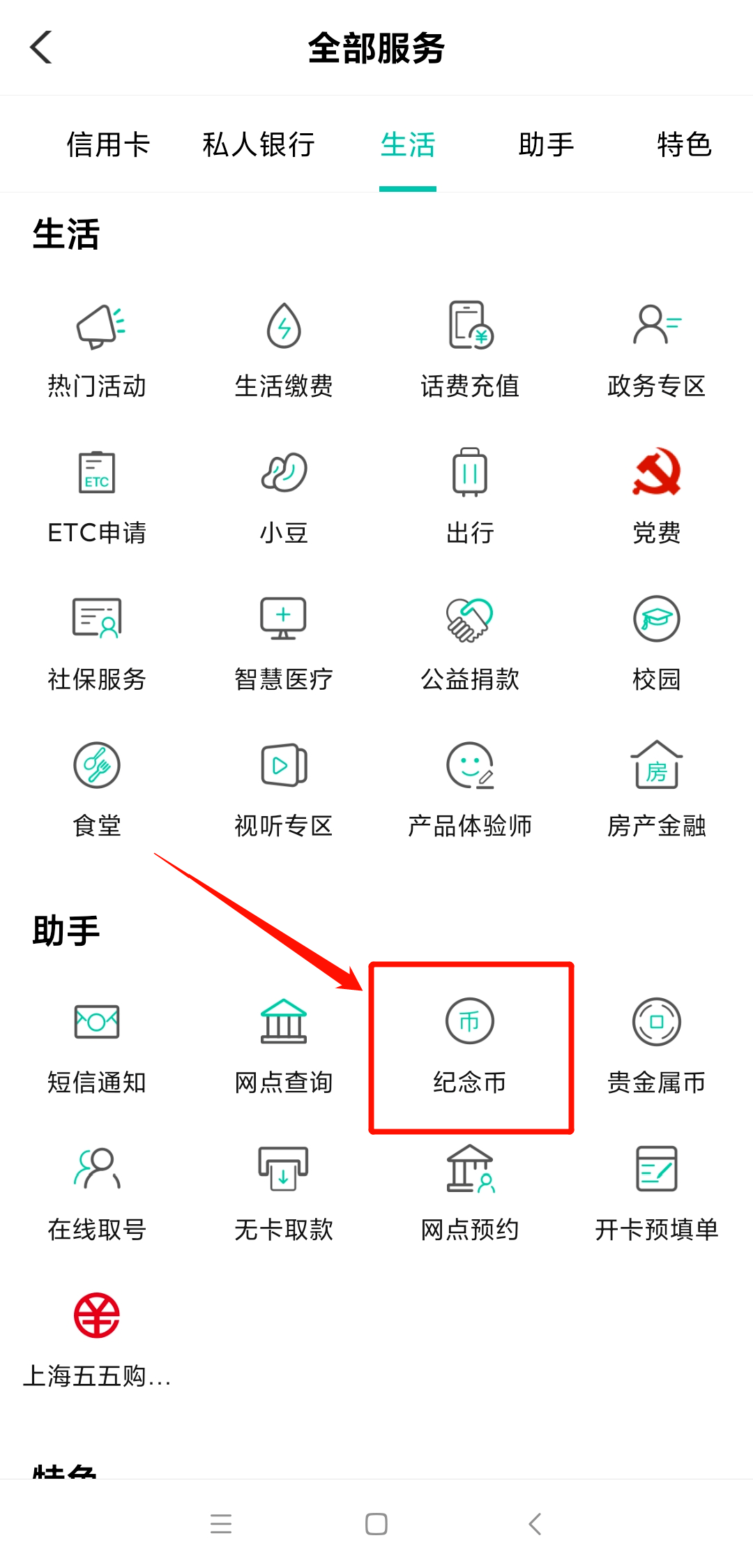Screen dimensions: 753x1568
Task: Open 贵金属币
Action: pos(656,1045)
